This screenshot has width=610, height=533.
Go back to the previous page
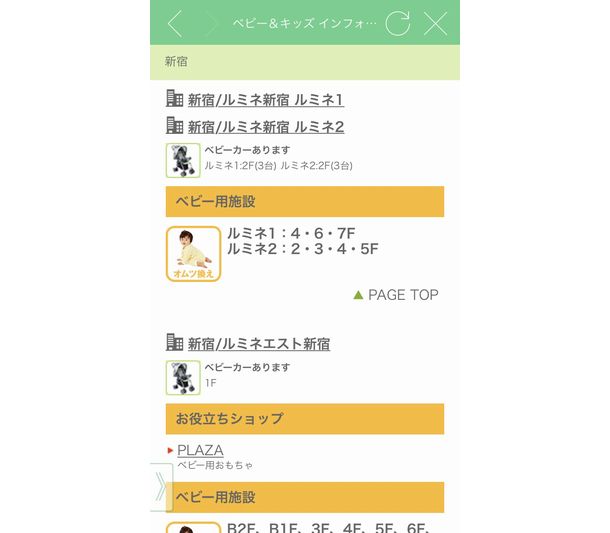[176, 23]
